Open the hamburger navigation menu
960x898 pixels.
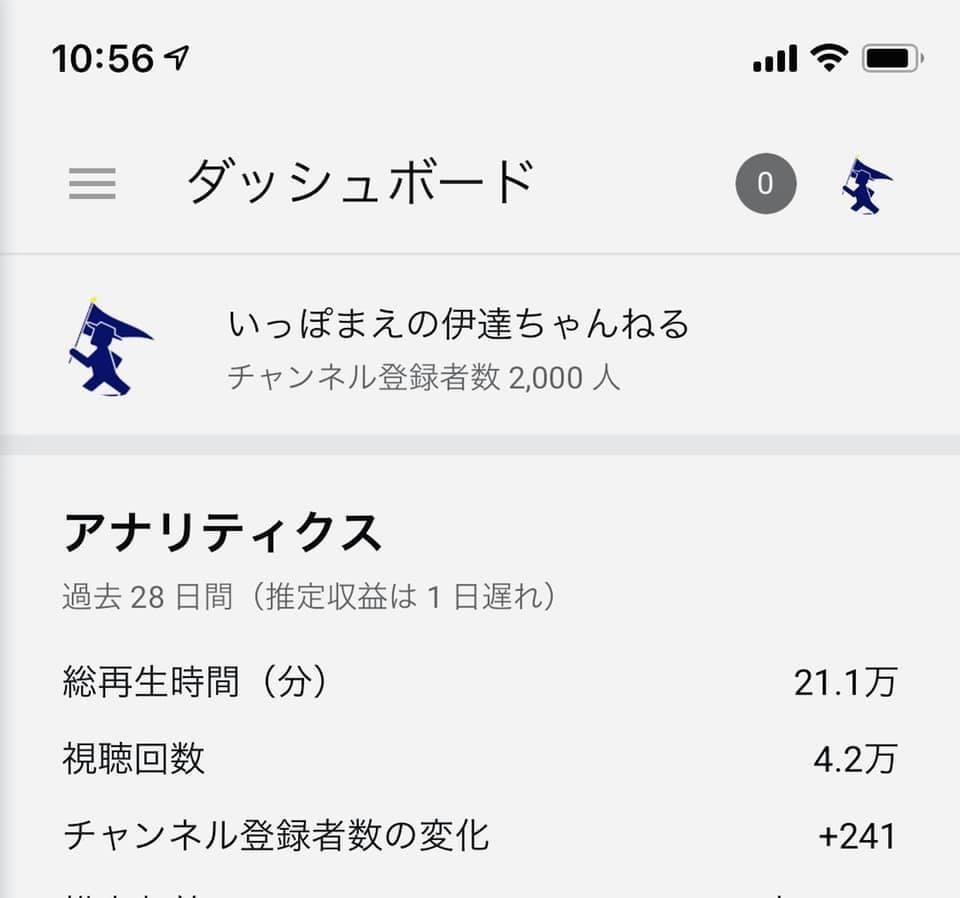click(92, 184)
